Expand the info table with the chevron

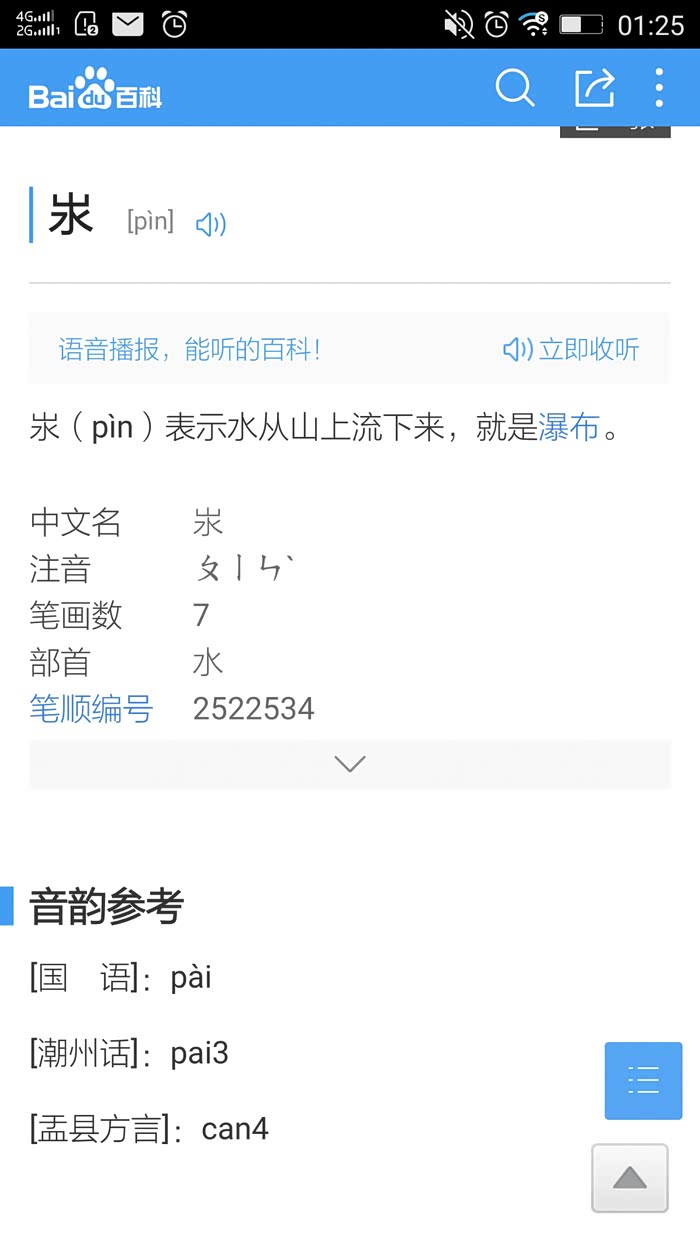pos(350,764)
